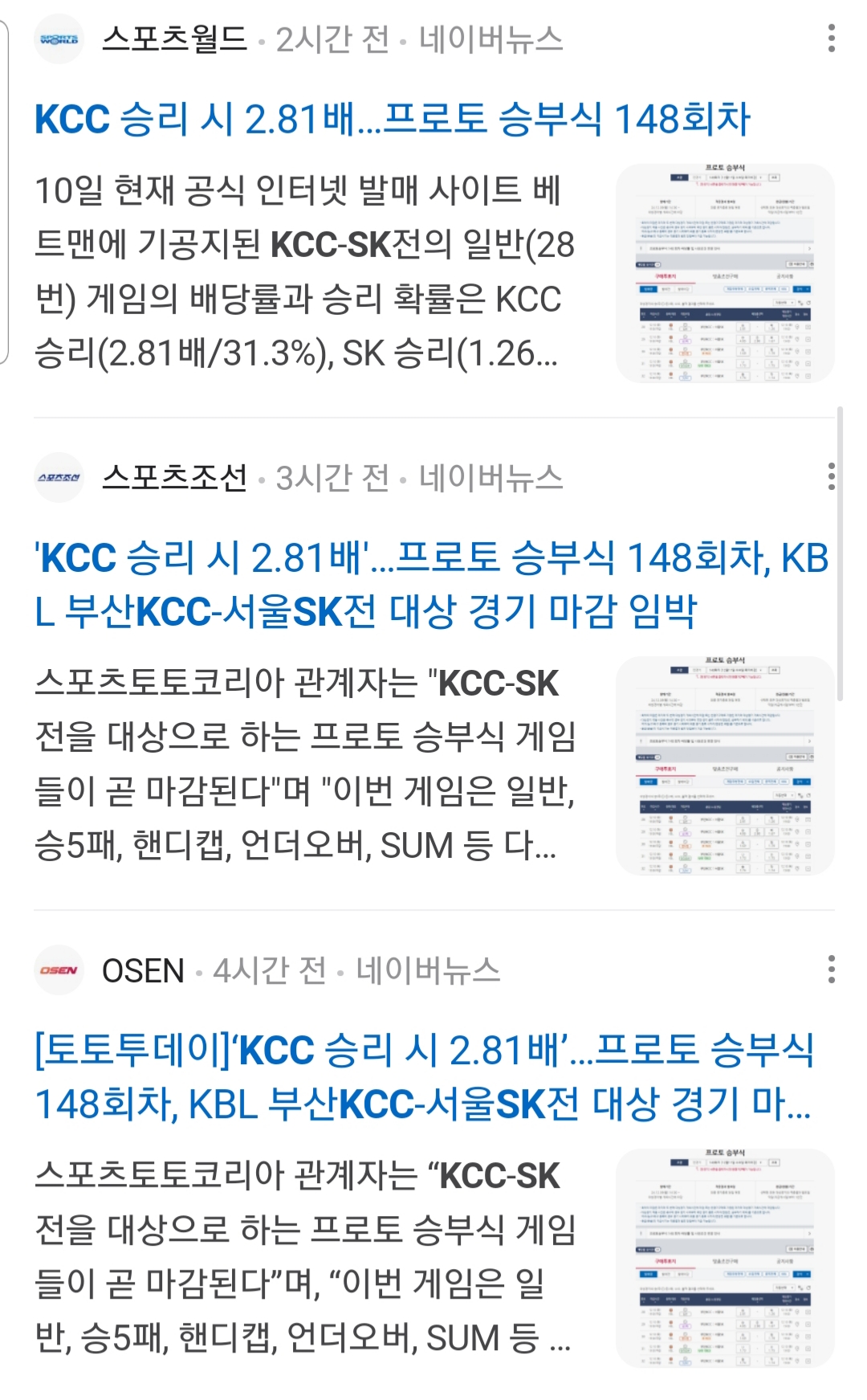Open the [토토투데이] OSEN headline

coord(423,1077)
